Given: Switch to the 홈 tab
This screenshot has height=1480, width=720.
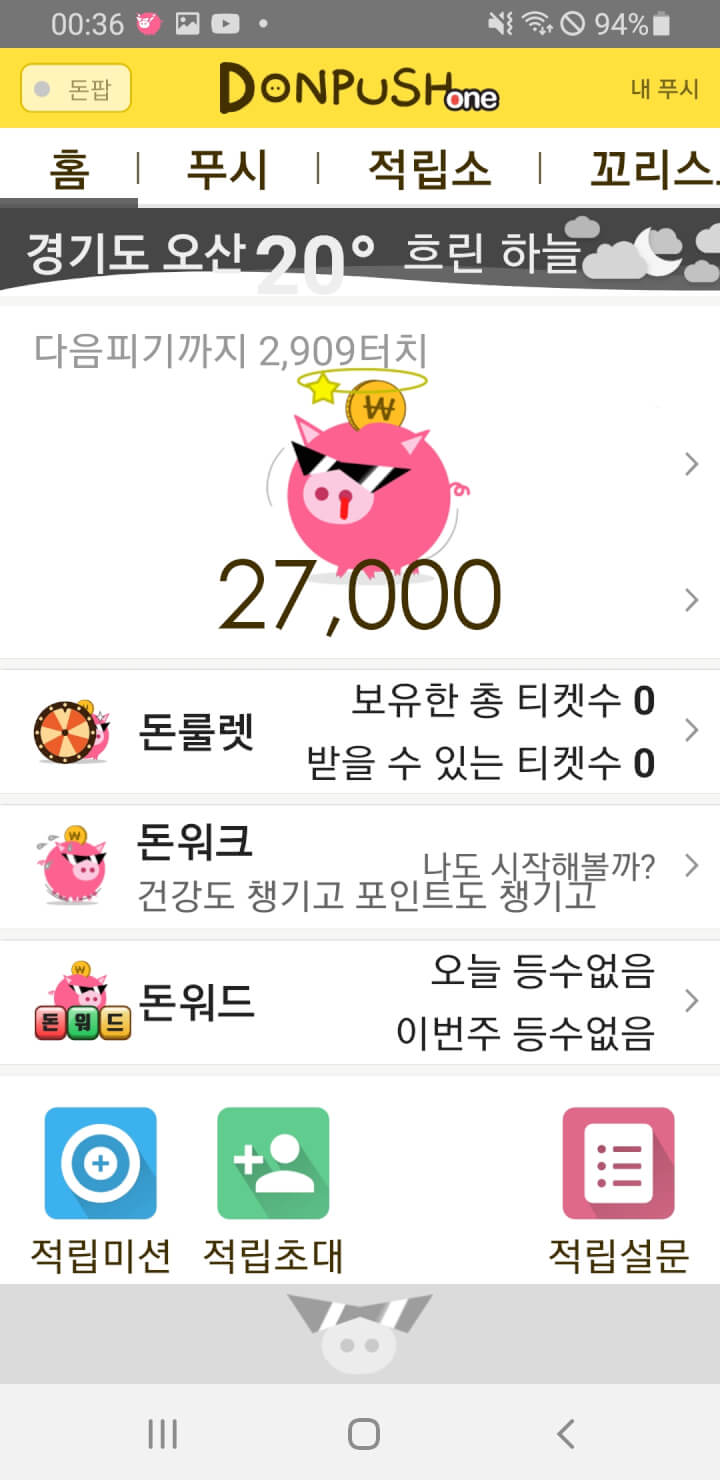Looking at the screenshot, I should (69, 169).
